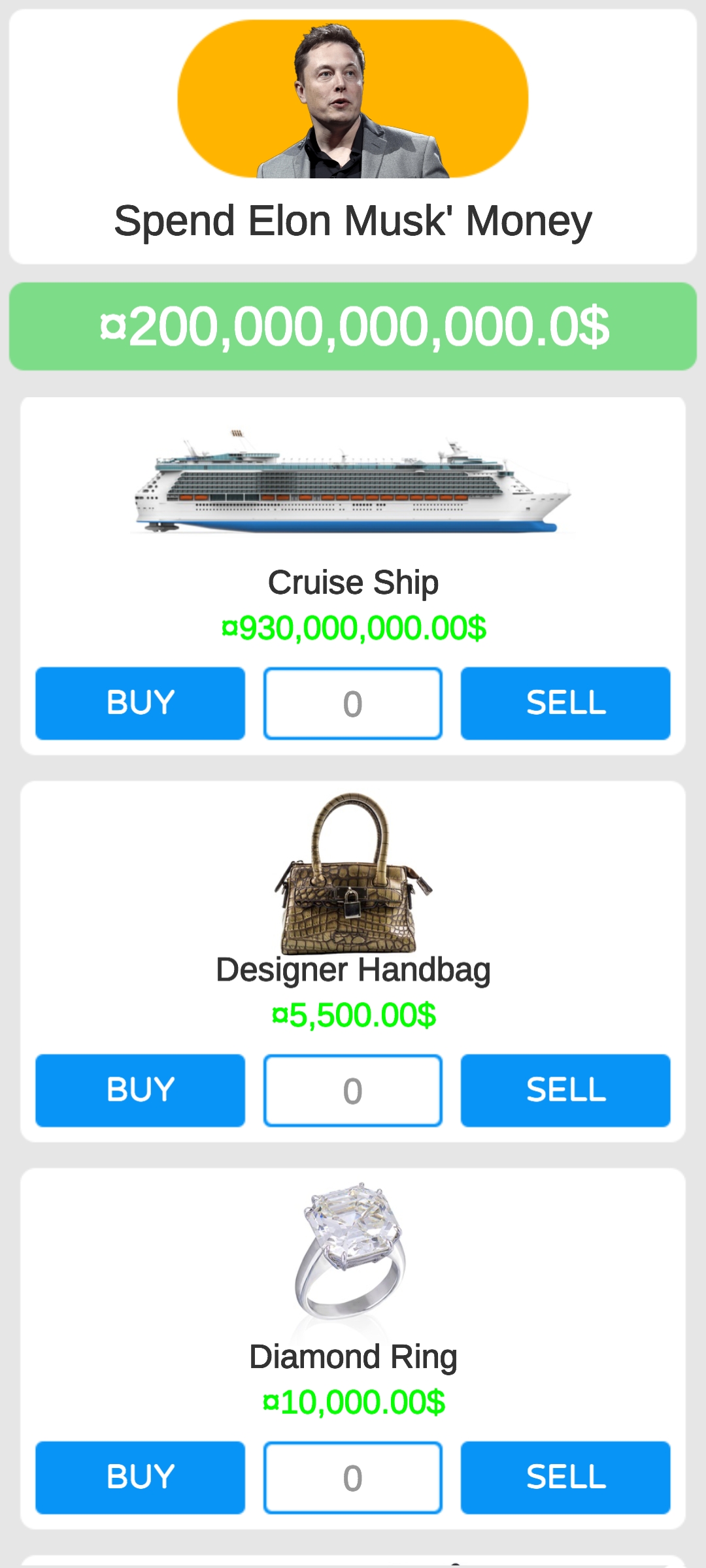Viewport: 706px width, 1568px height.
Task: Sell a Diamond Ring
Action: (x=565, y=1477)
